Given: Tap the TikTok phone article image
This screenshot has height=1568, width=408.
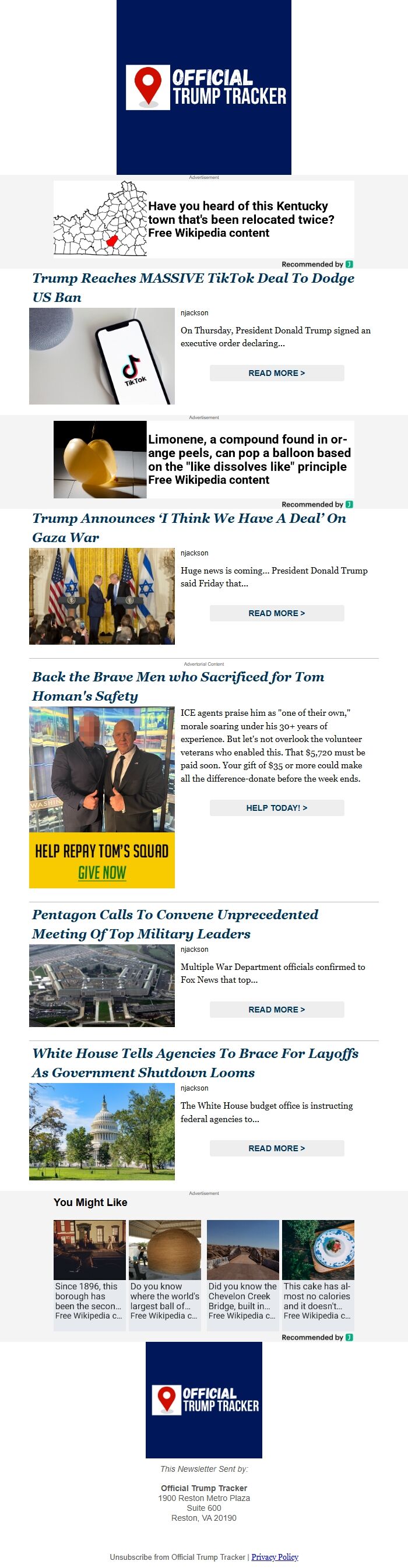Looking at the screenshot, I should pyautogui.click(x=101, y=356).
